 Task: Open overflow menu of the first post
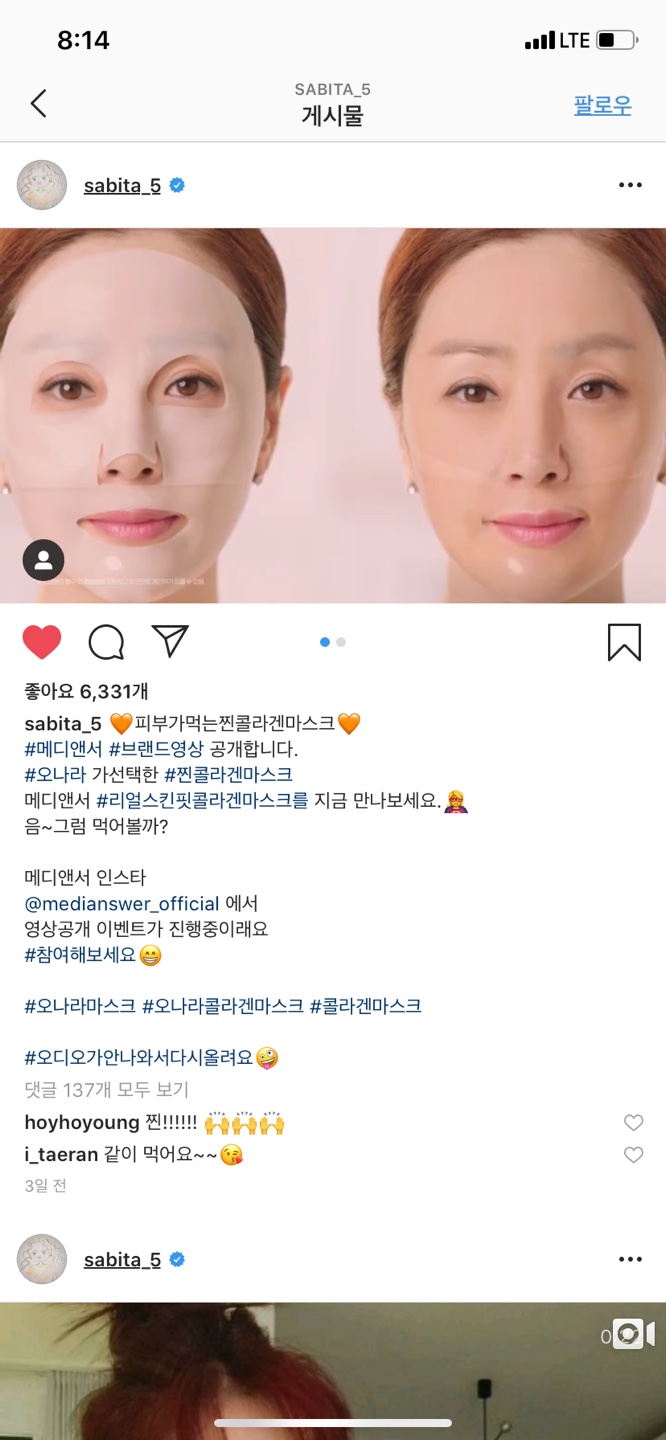click(630, 185)
